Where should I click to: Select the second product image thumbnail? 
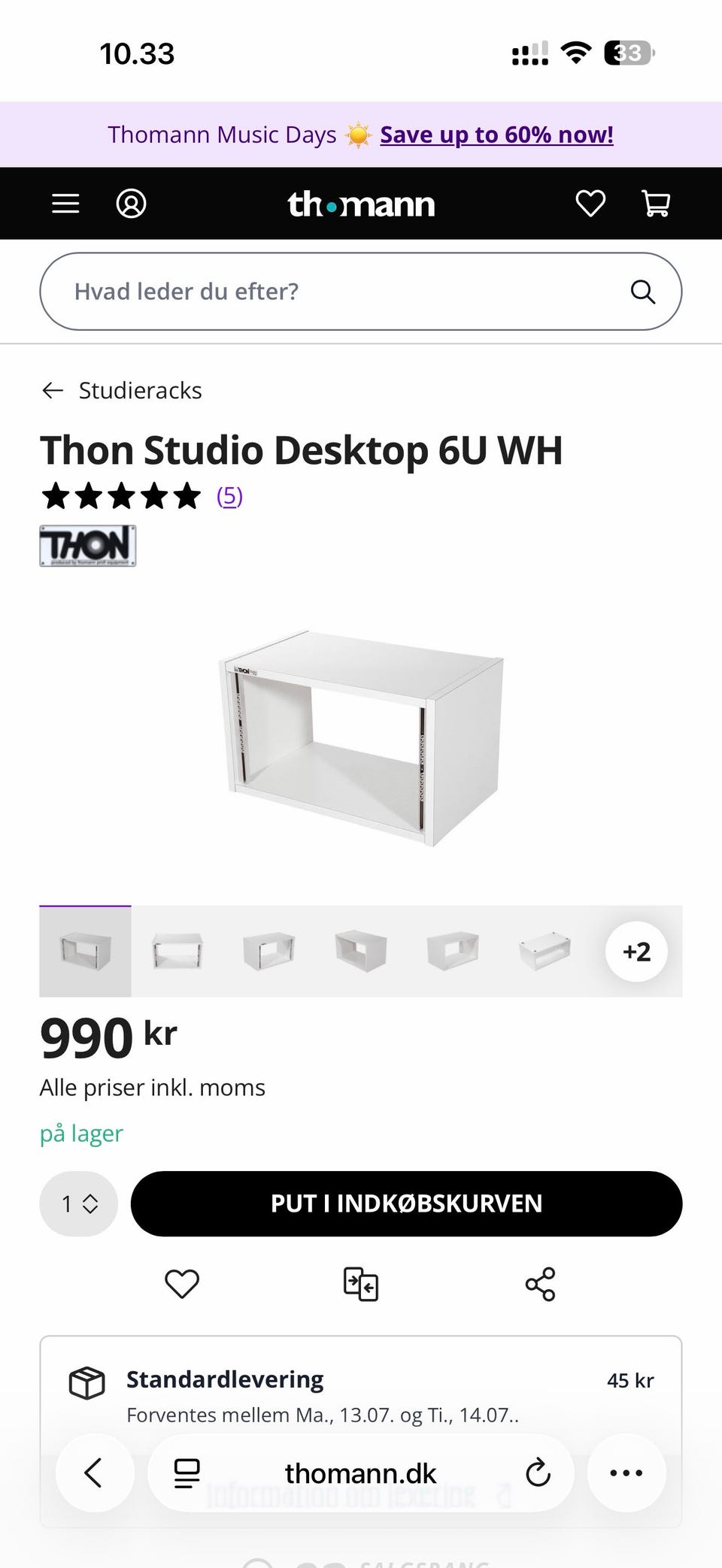177,952
